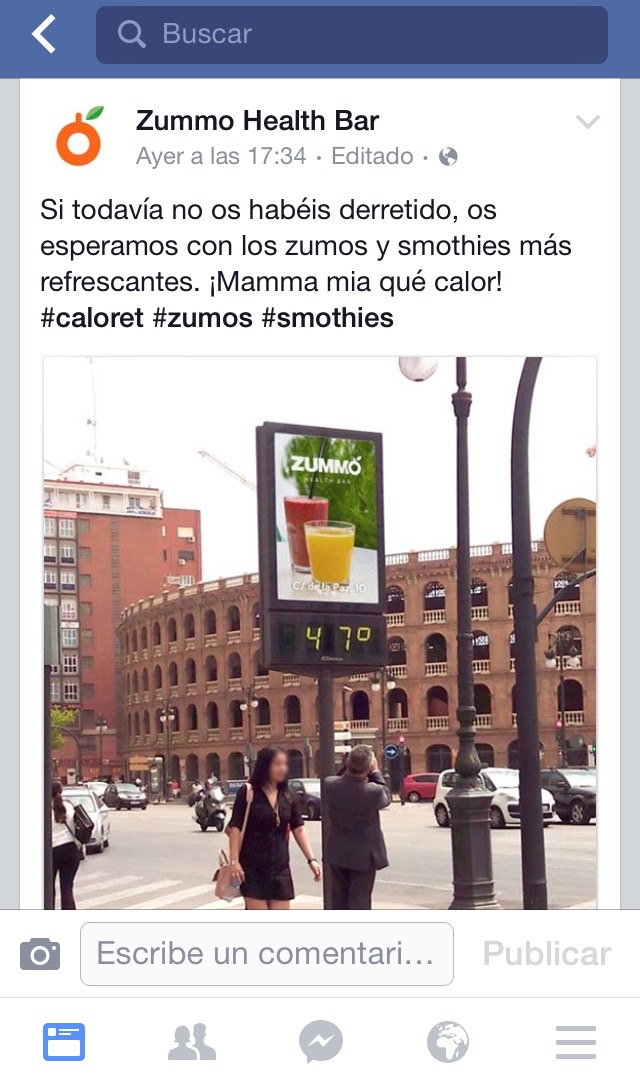Screen dimensions: 640x1086
Task: Open the #zumos hashtag
Action: click(x=203, y=318)
